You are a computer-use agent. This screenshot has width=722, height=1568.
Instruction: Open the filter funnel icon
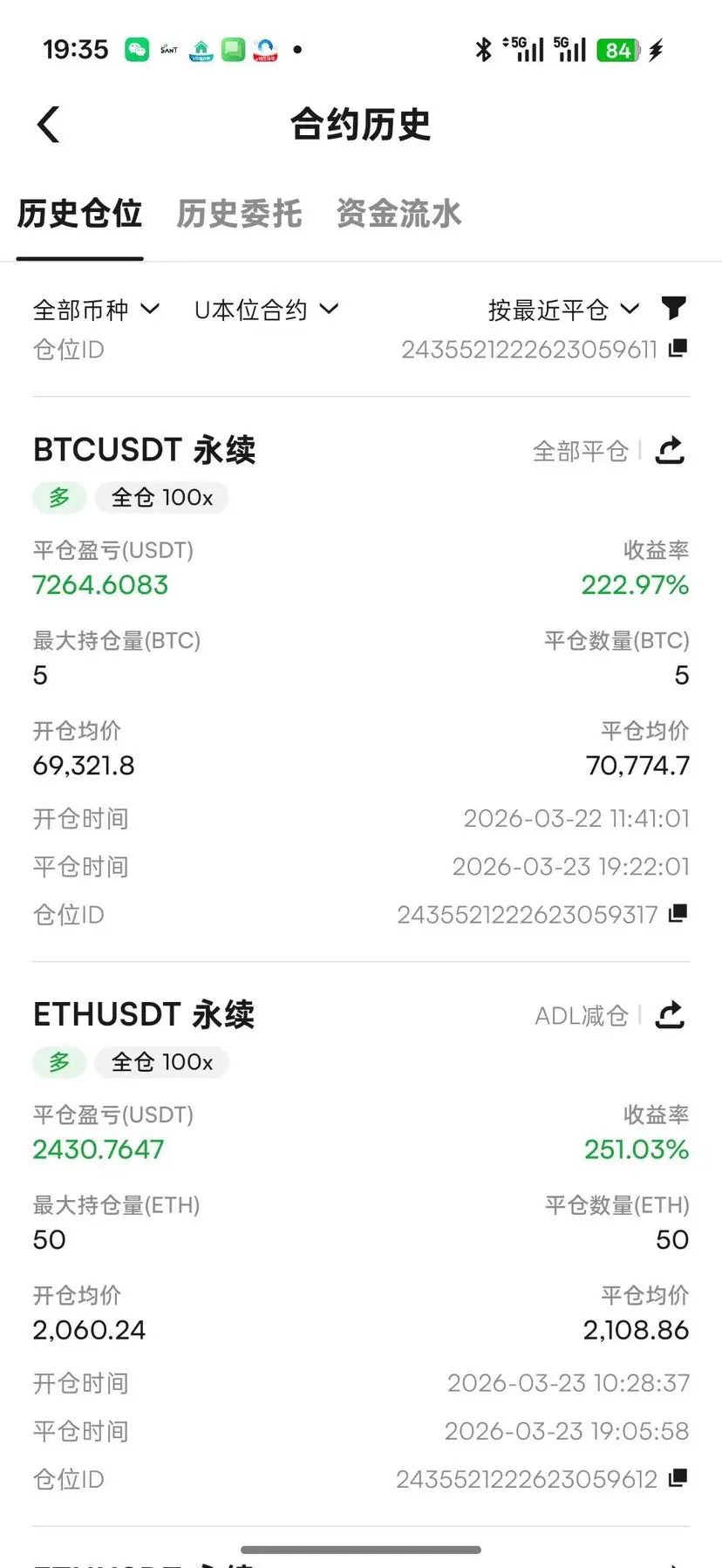click(x=673, y=308)
